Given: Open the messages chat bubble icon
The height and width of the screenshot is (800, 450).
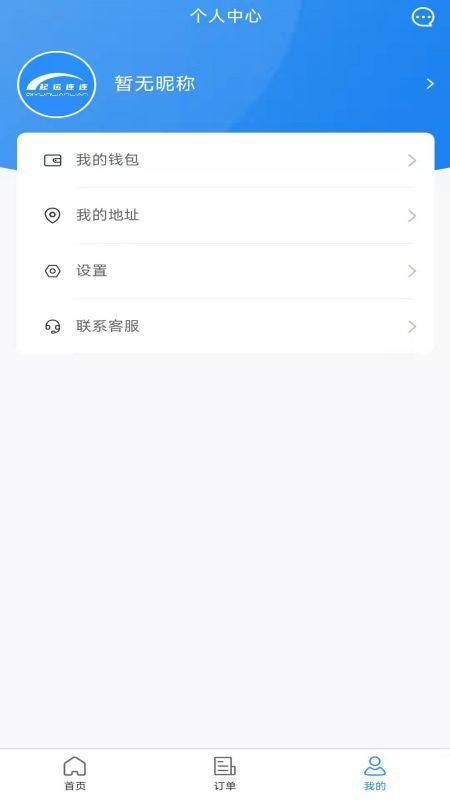Looking at the screenshot, I should pos(422,17).
